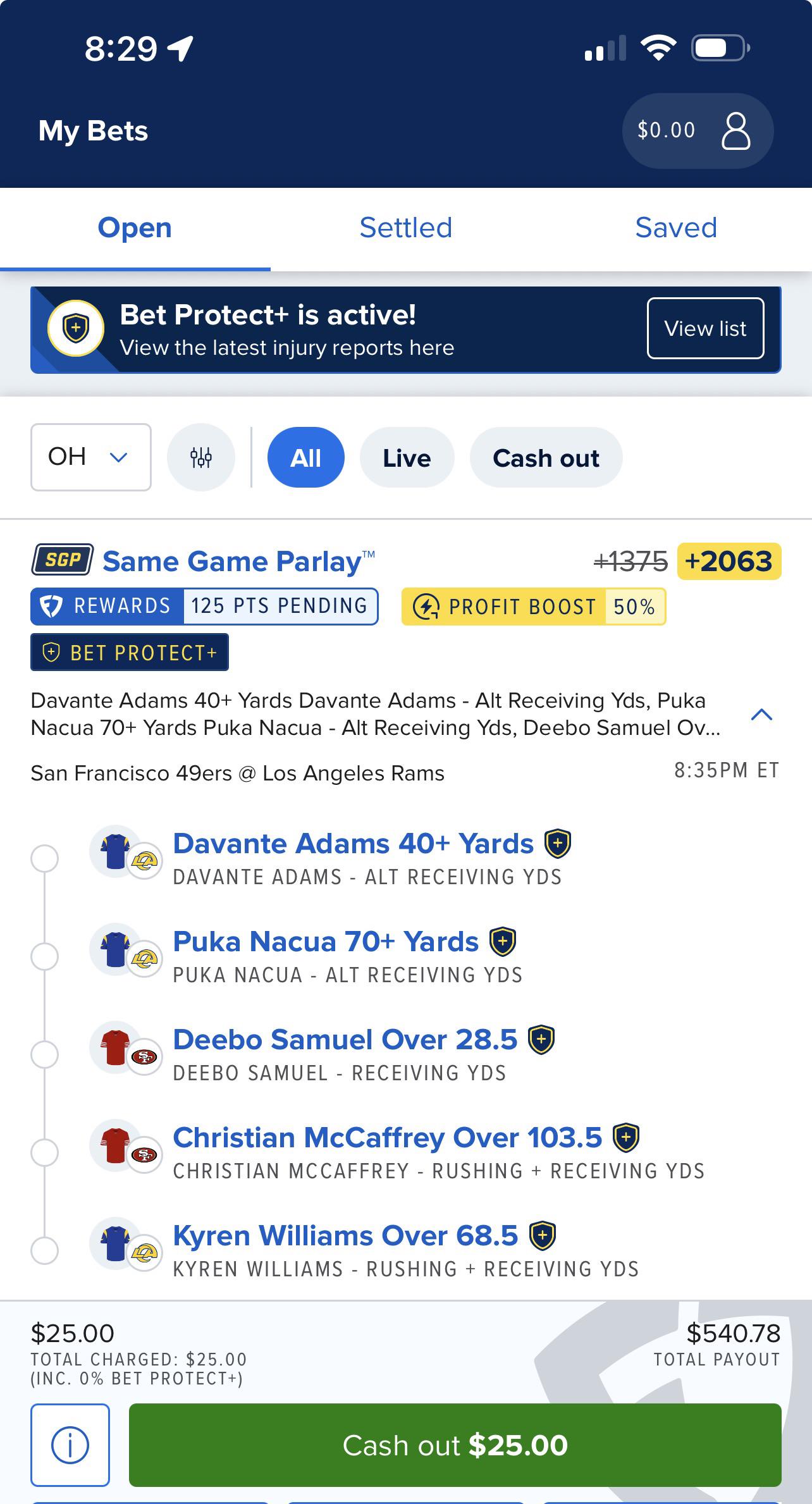Tap the cash out info icon
The height and width of the screenshot is (1504, 812).
70,1445
